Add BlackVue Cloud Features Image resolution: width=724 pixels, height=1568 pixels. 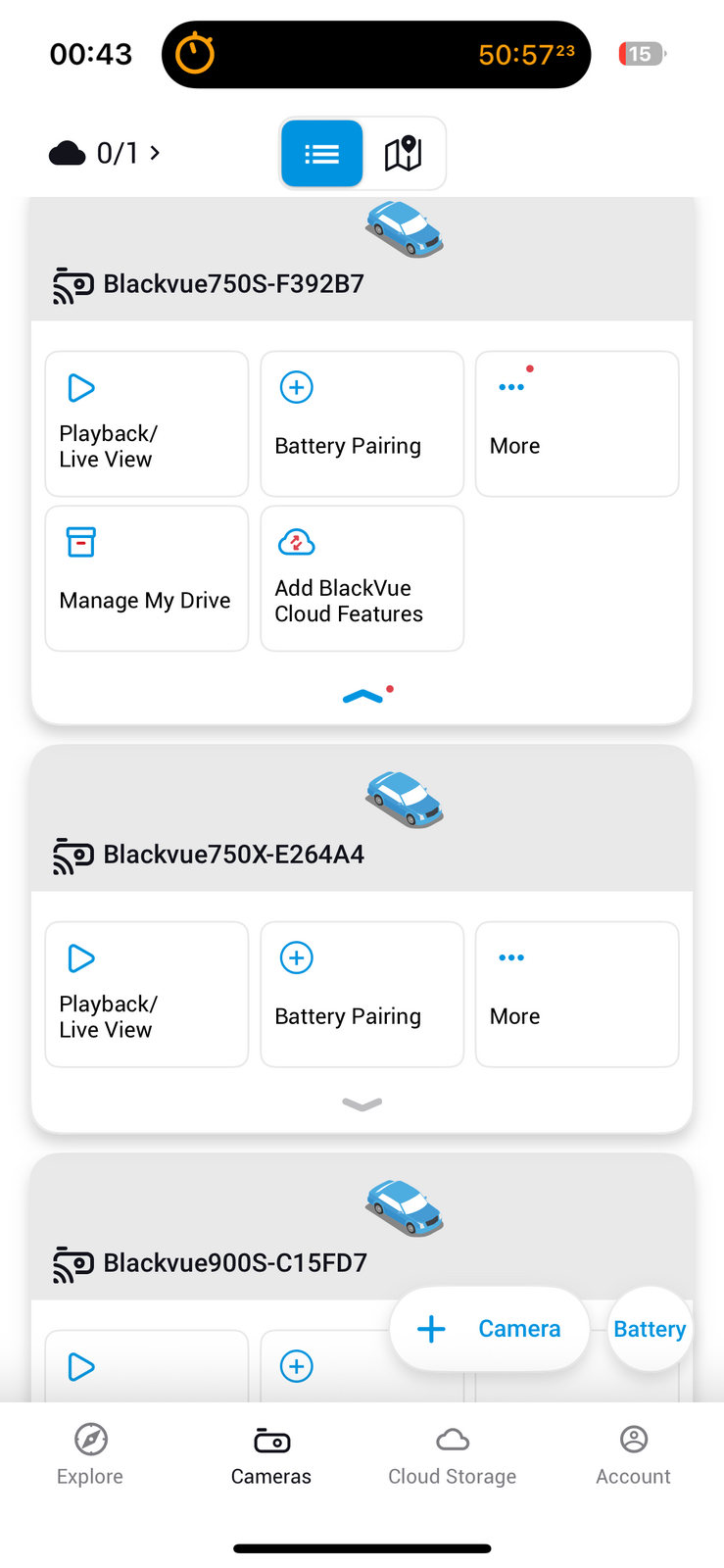pos(362,578)
